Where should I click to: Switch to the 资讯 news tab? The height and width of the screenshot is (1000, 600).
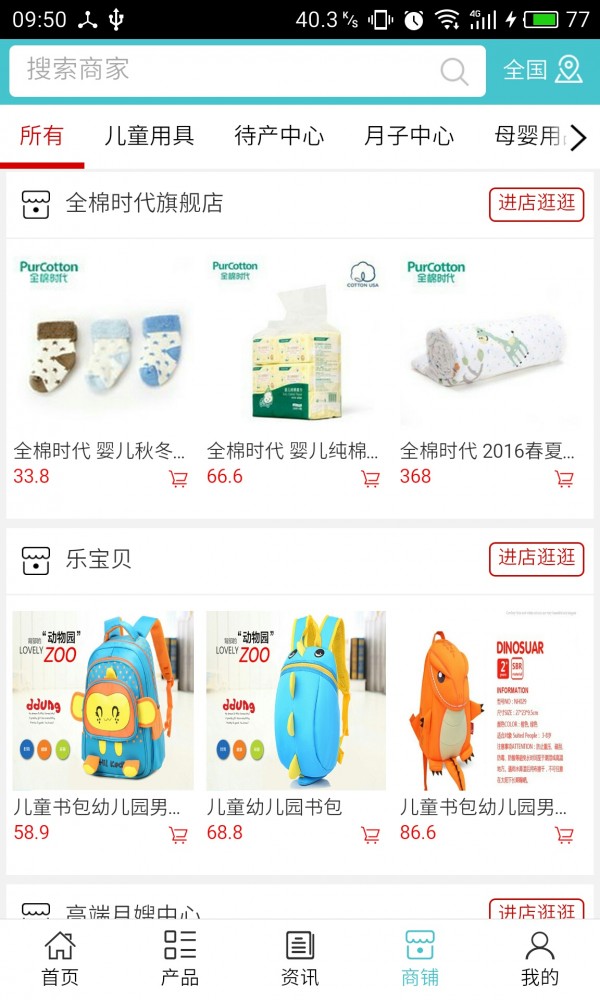[300, 958]
